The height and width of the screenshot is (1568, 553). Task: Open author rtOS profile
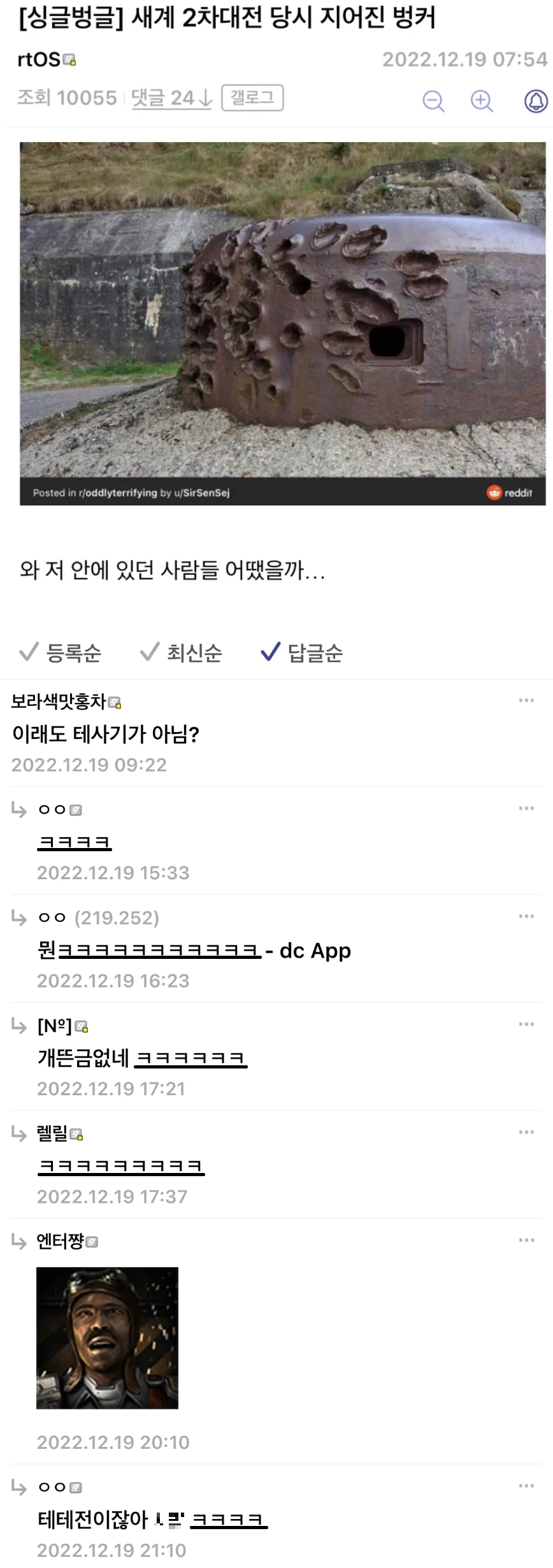pos(39,60)
